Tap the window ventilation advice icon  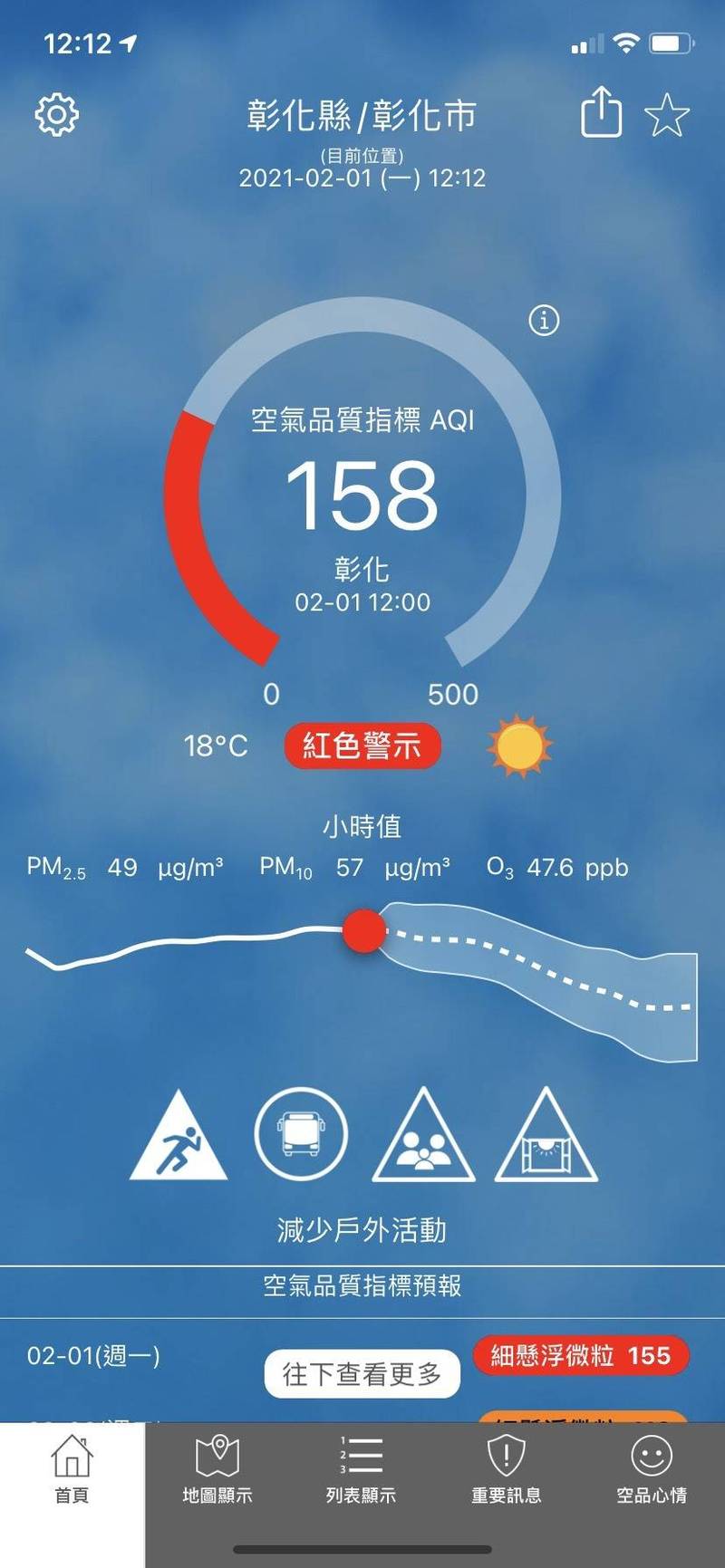click(546, 1137)
